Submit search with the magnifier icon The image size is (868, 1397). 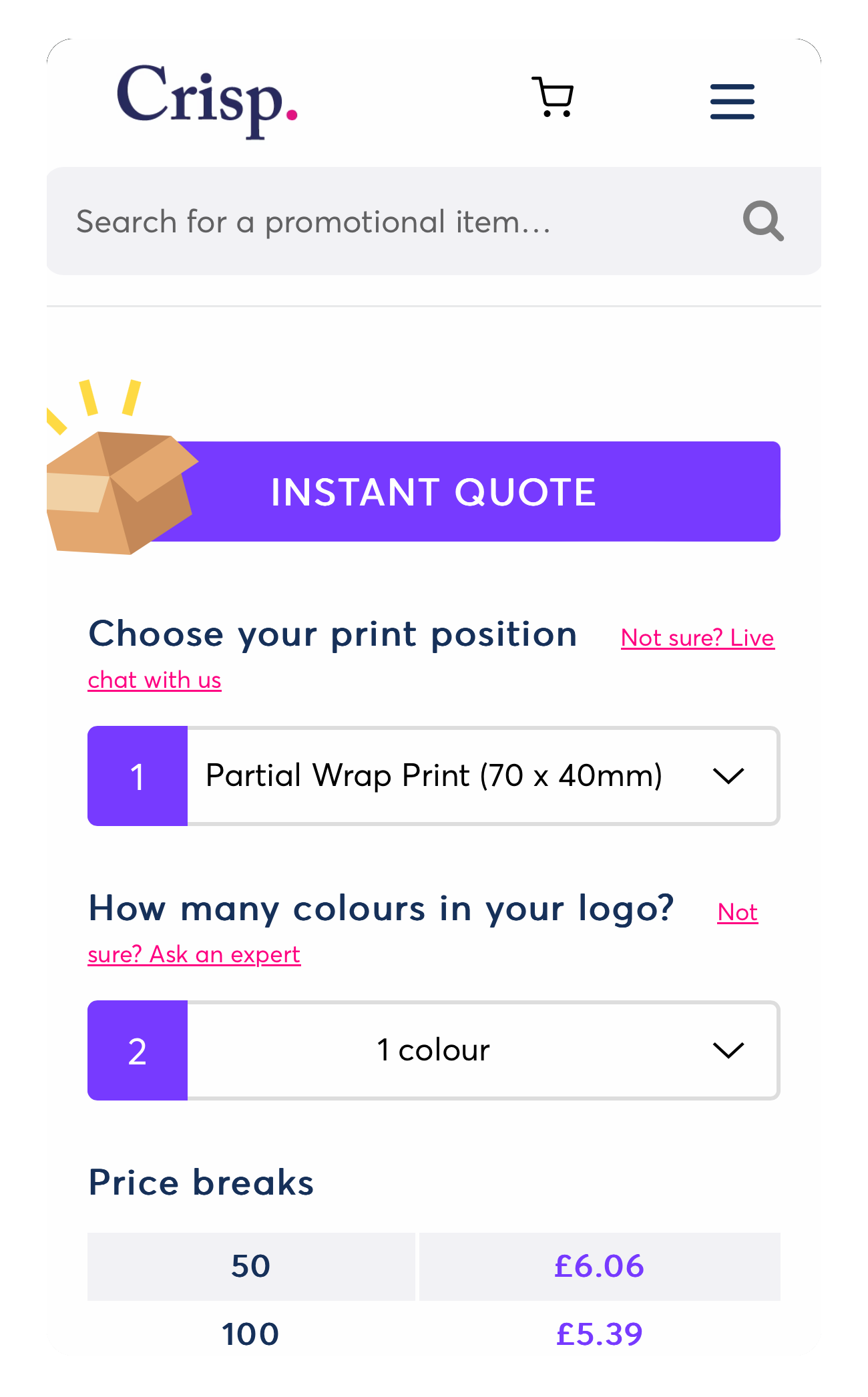pos(763,221)
